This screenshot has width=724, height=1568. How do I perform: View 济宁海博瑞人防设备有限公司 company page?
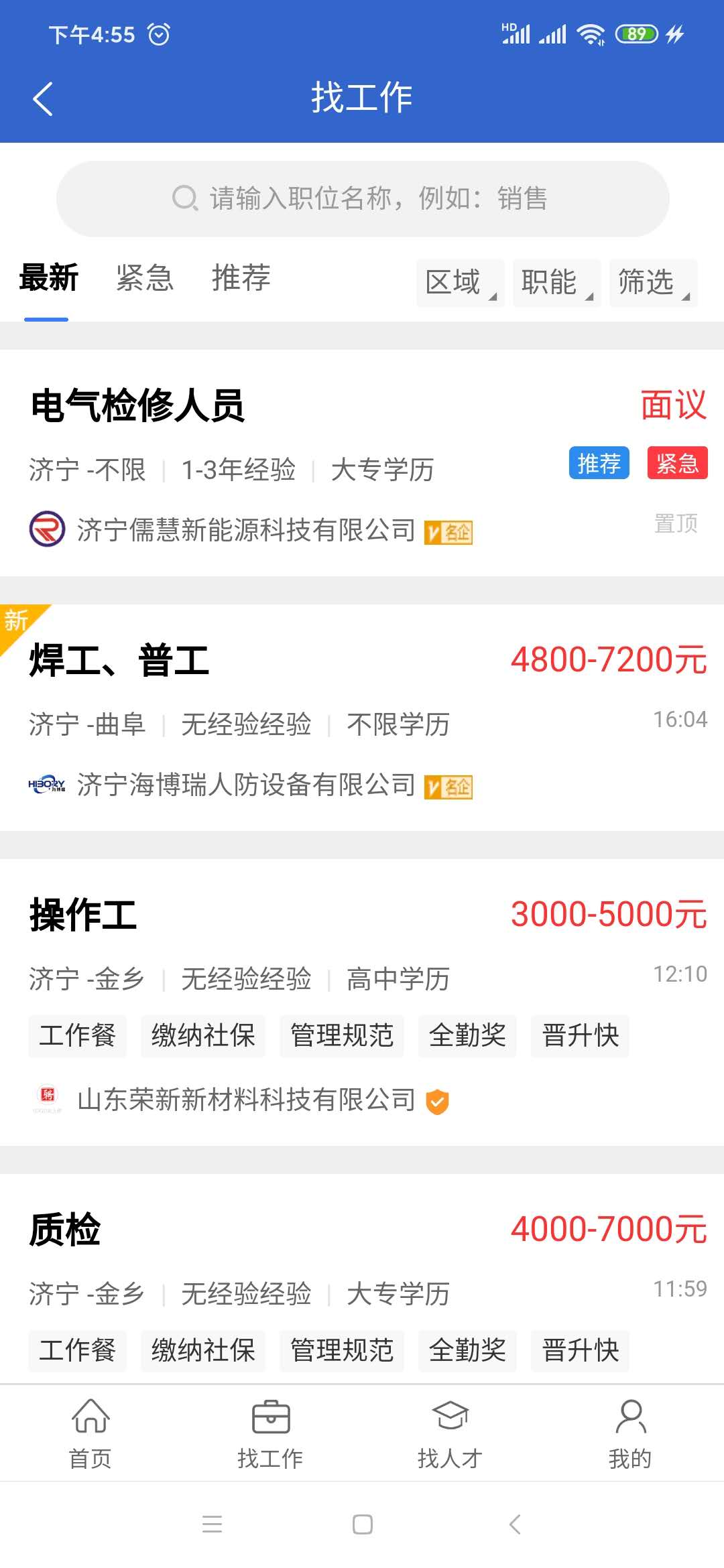pyautogui.click(x=246, y=785)
